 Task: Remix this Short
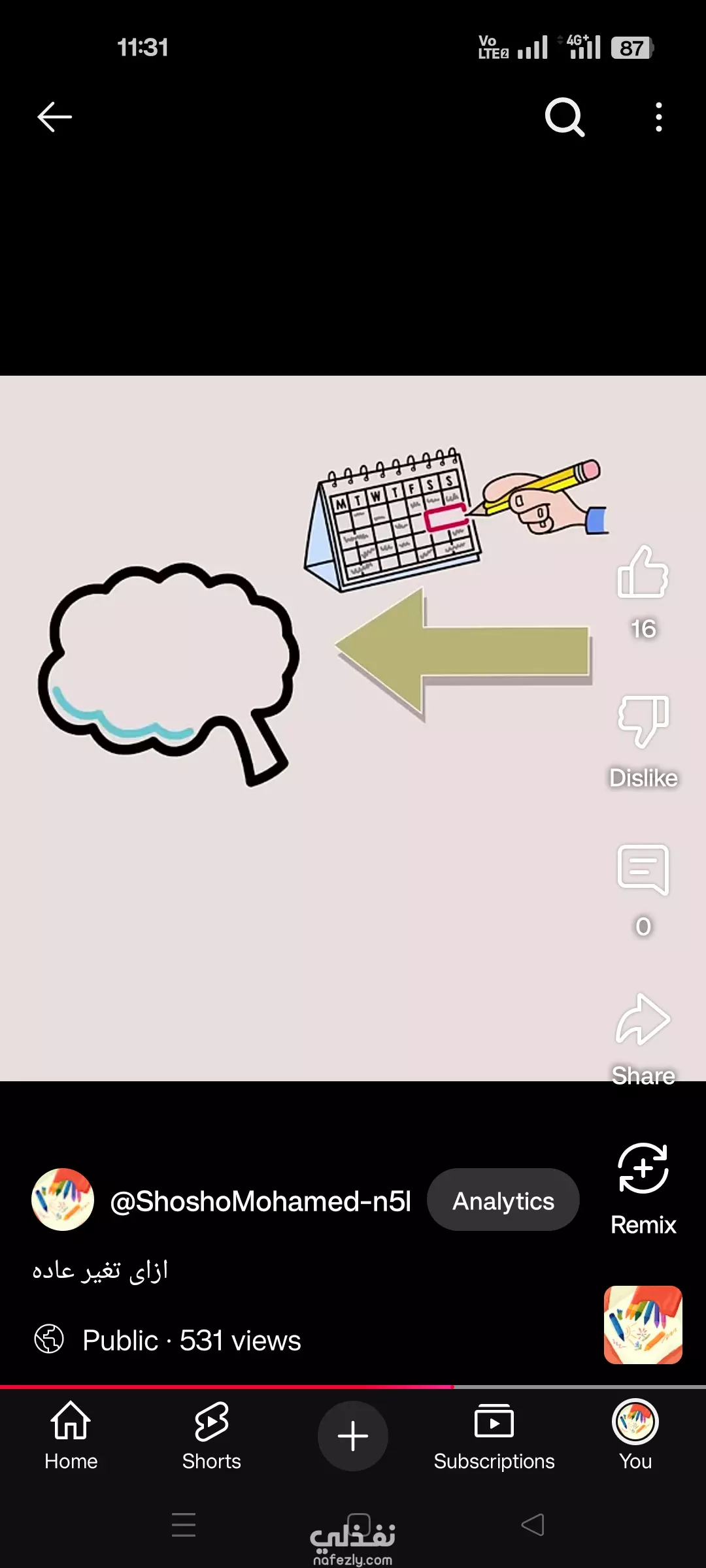643,1169
